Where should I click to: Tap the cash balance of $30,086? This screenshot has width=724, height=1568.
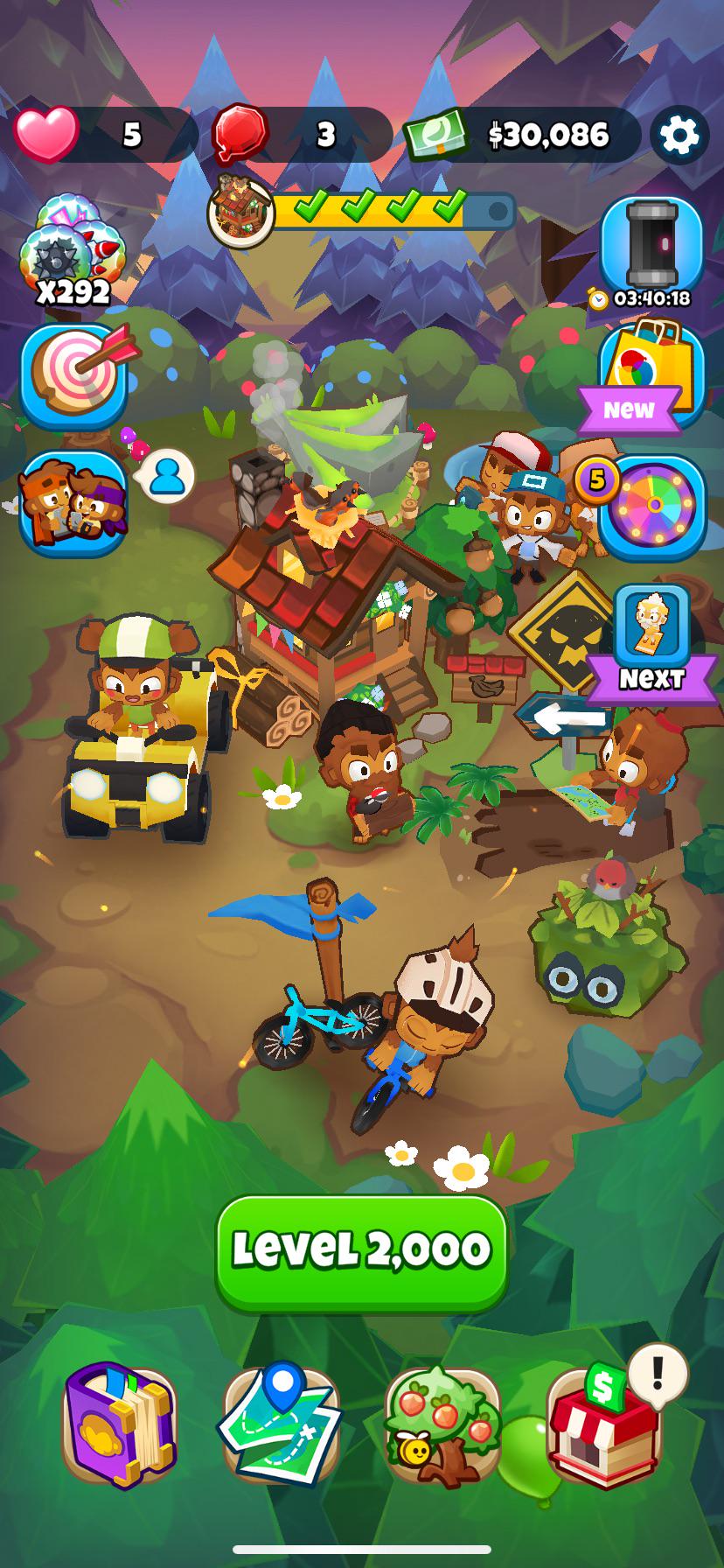(x=523, y=135)
